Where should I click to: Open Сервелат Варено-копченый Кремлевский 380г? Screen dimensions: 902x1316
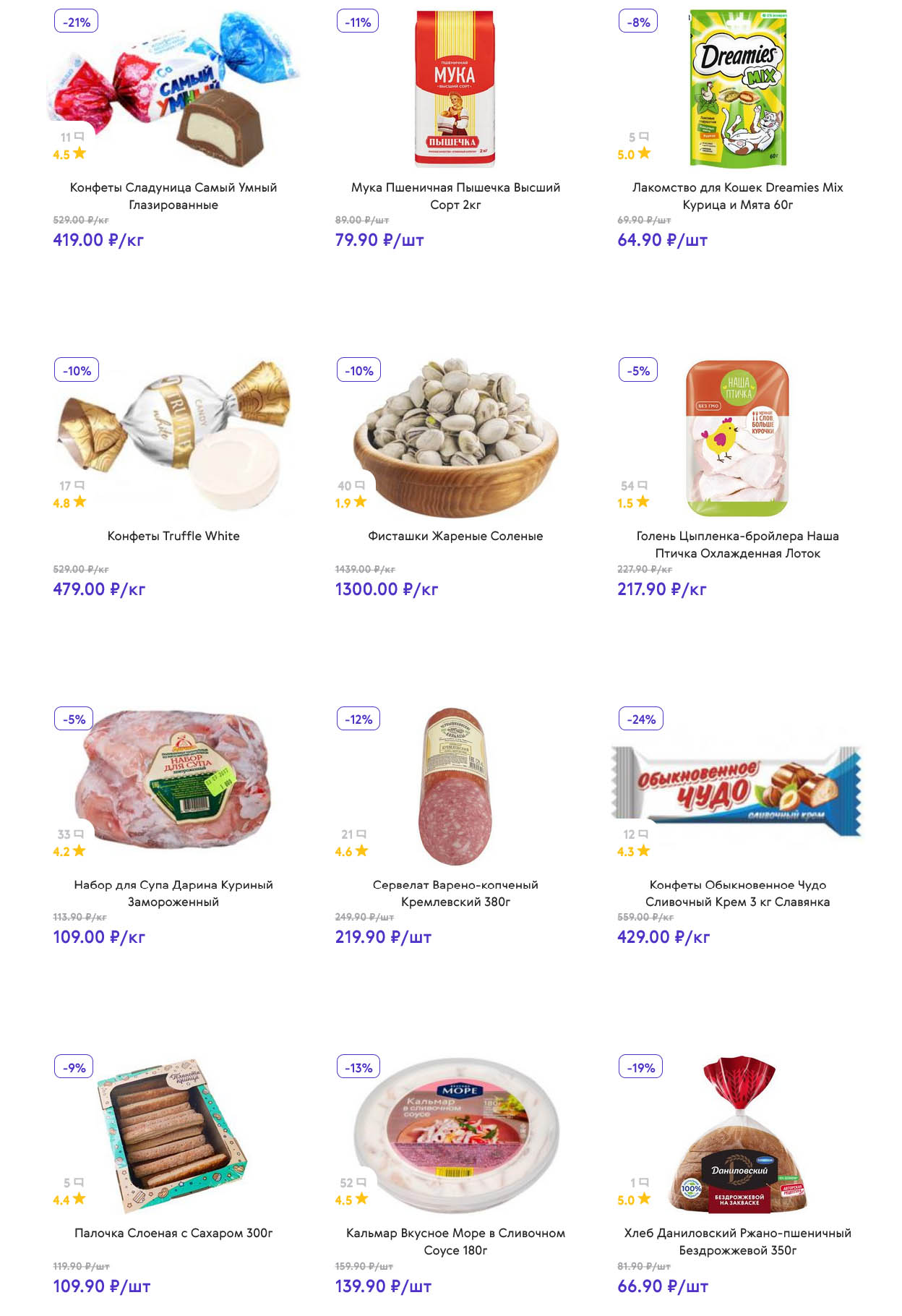point(455,893)
